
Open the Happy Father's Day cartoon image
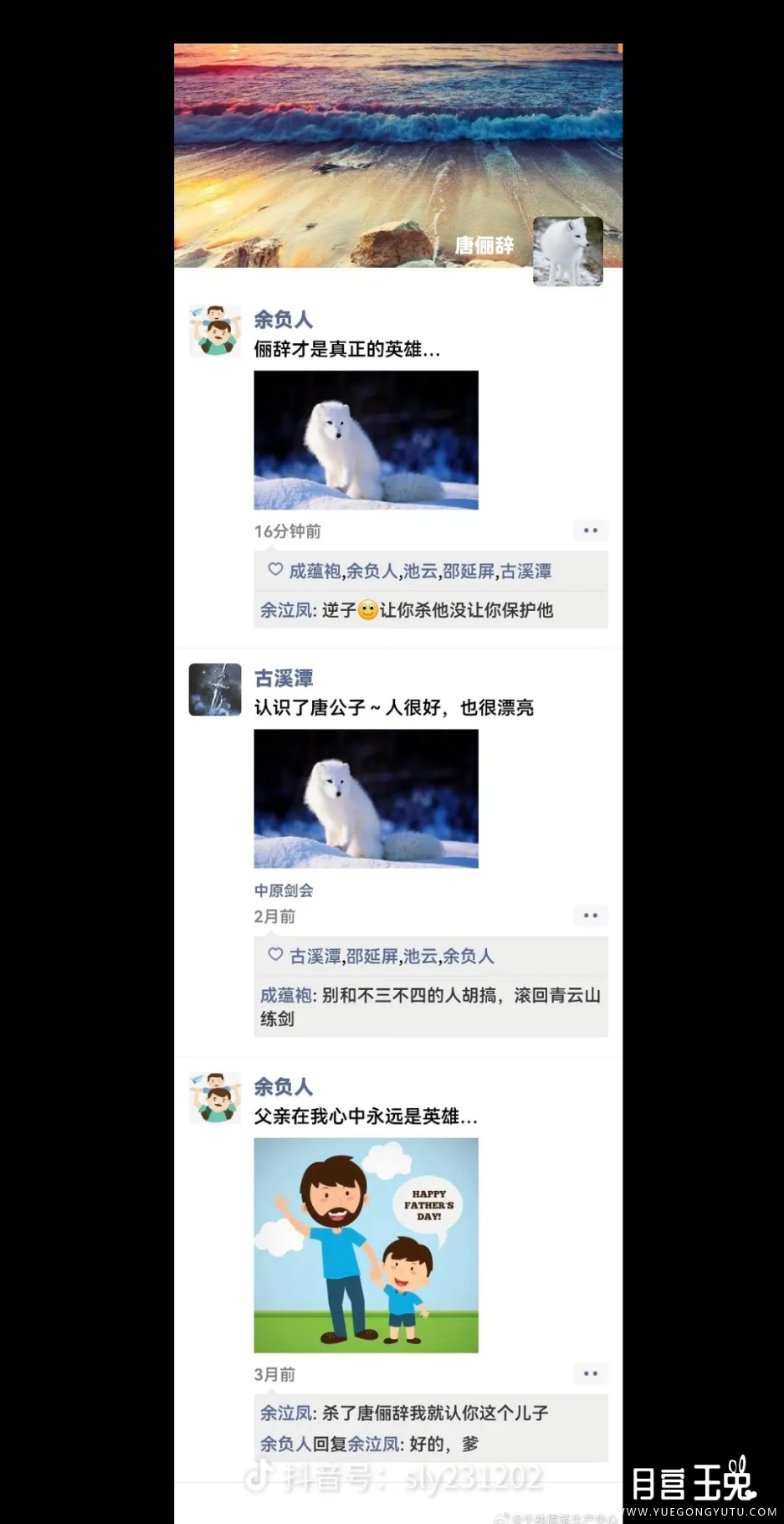pyautogui.click(x=366, y=1244)
